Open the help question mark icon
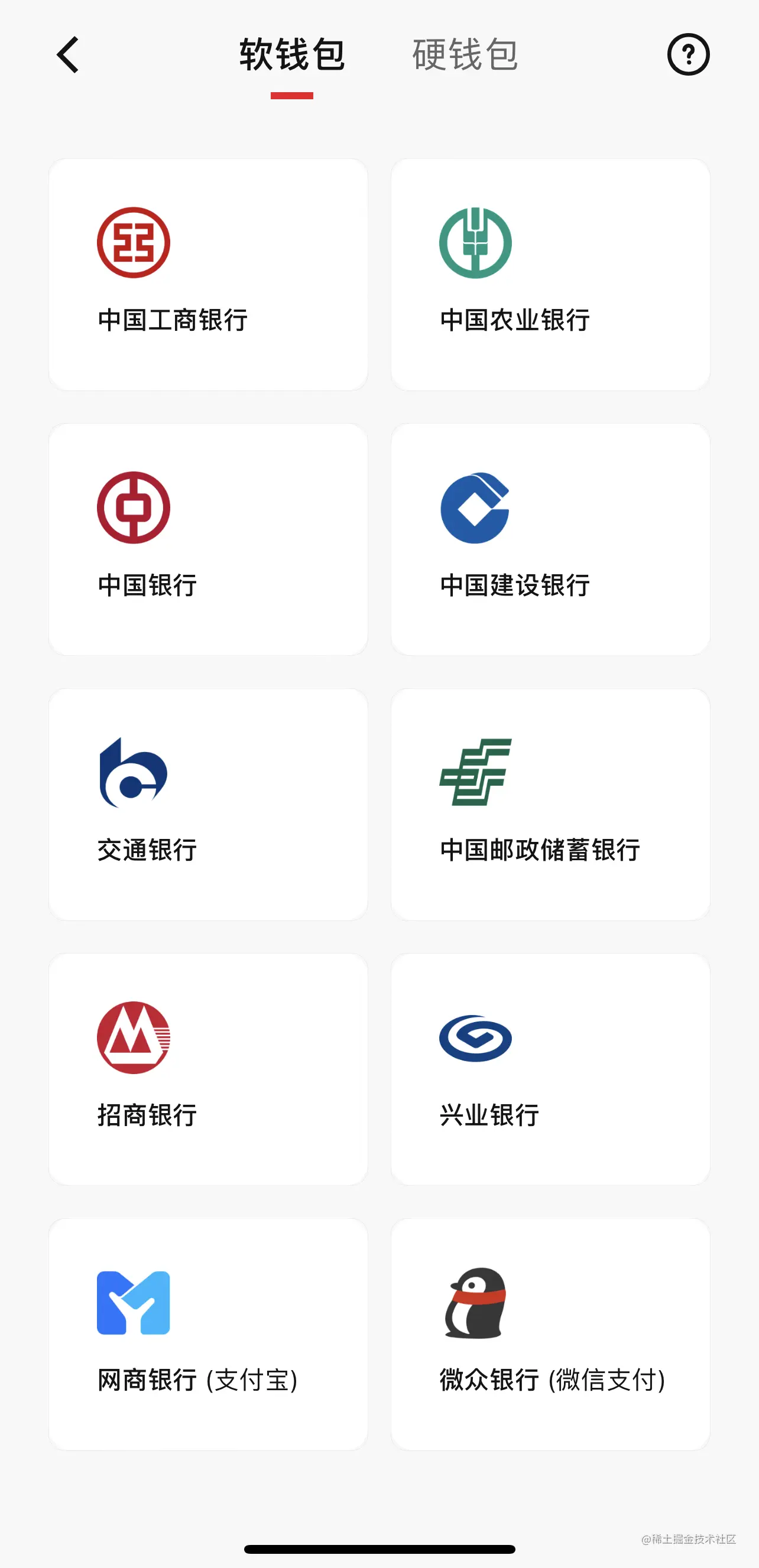This screenshot has width=759, height=1568. [x=687, y=55]
